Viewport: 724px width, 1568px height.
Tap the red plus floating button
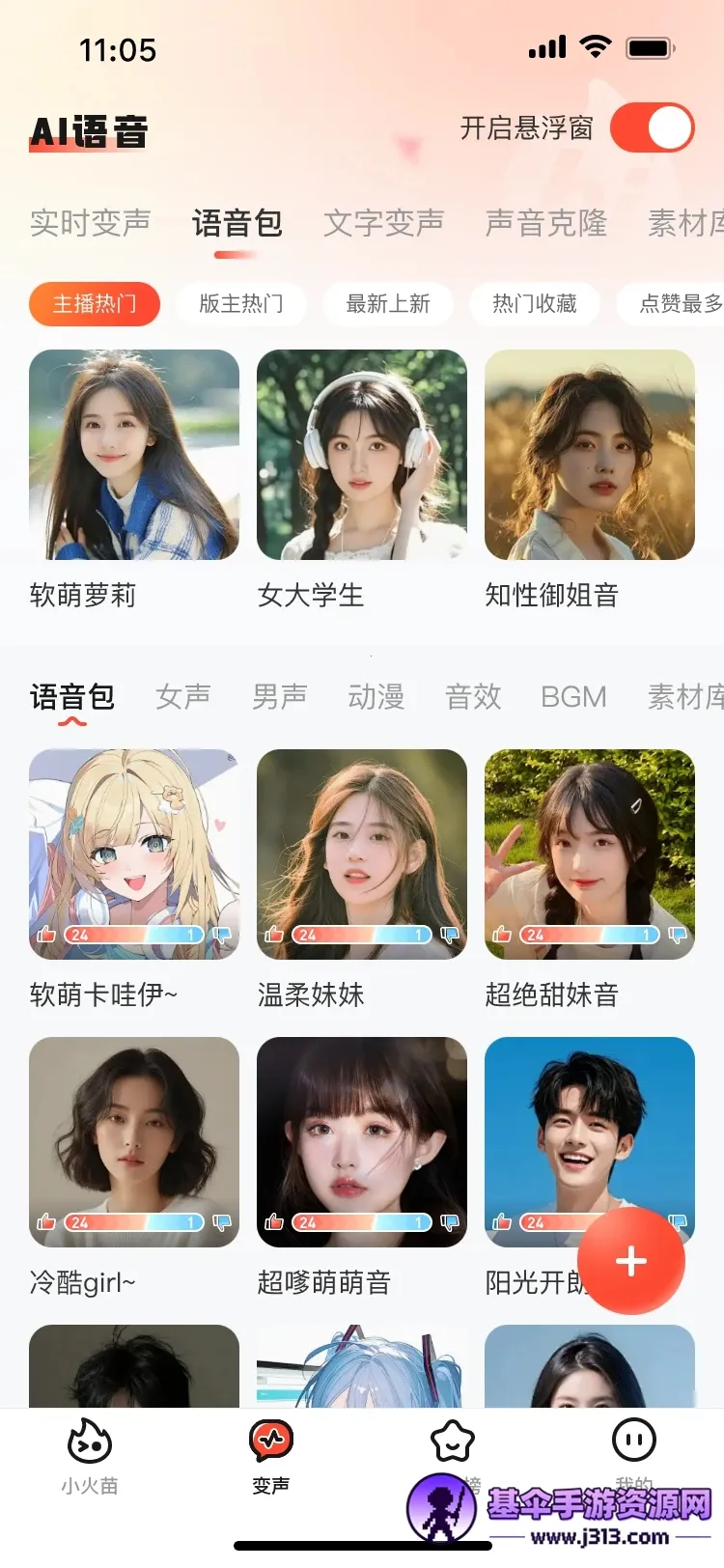click(631, 1261)
